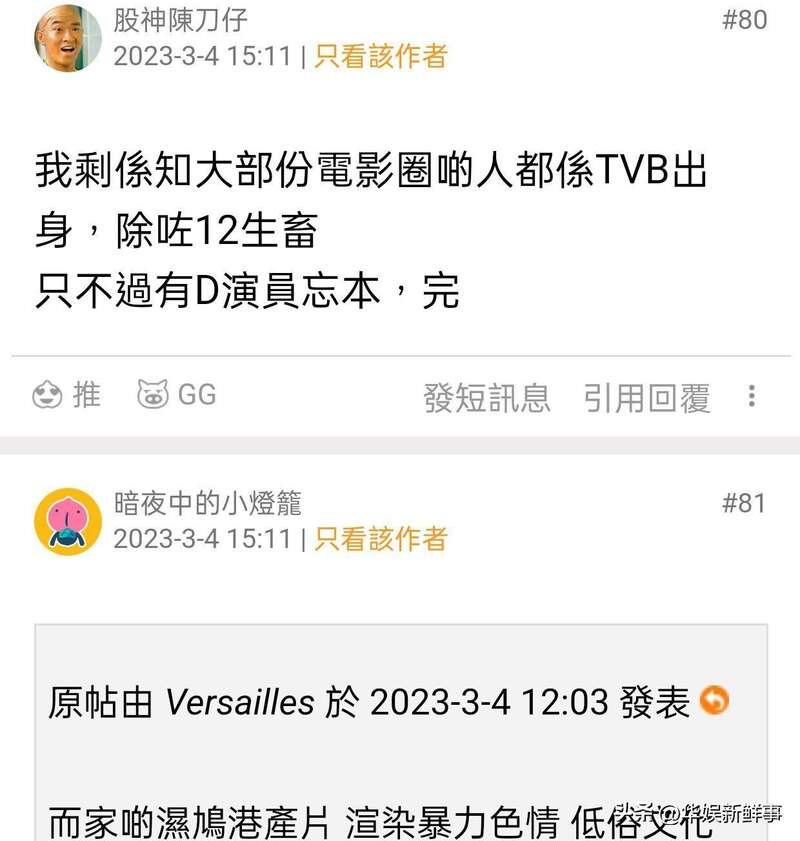Upvote post #80 with 推
800x841 pixels.
pyautogui.click(x=67, y=396)
